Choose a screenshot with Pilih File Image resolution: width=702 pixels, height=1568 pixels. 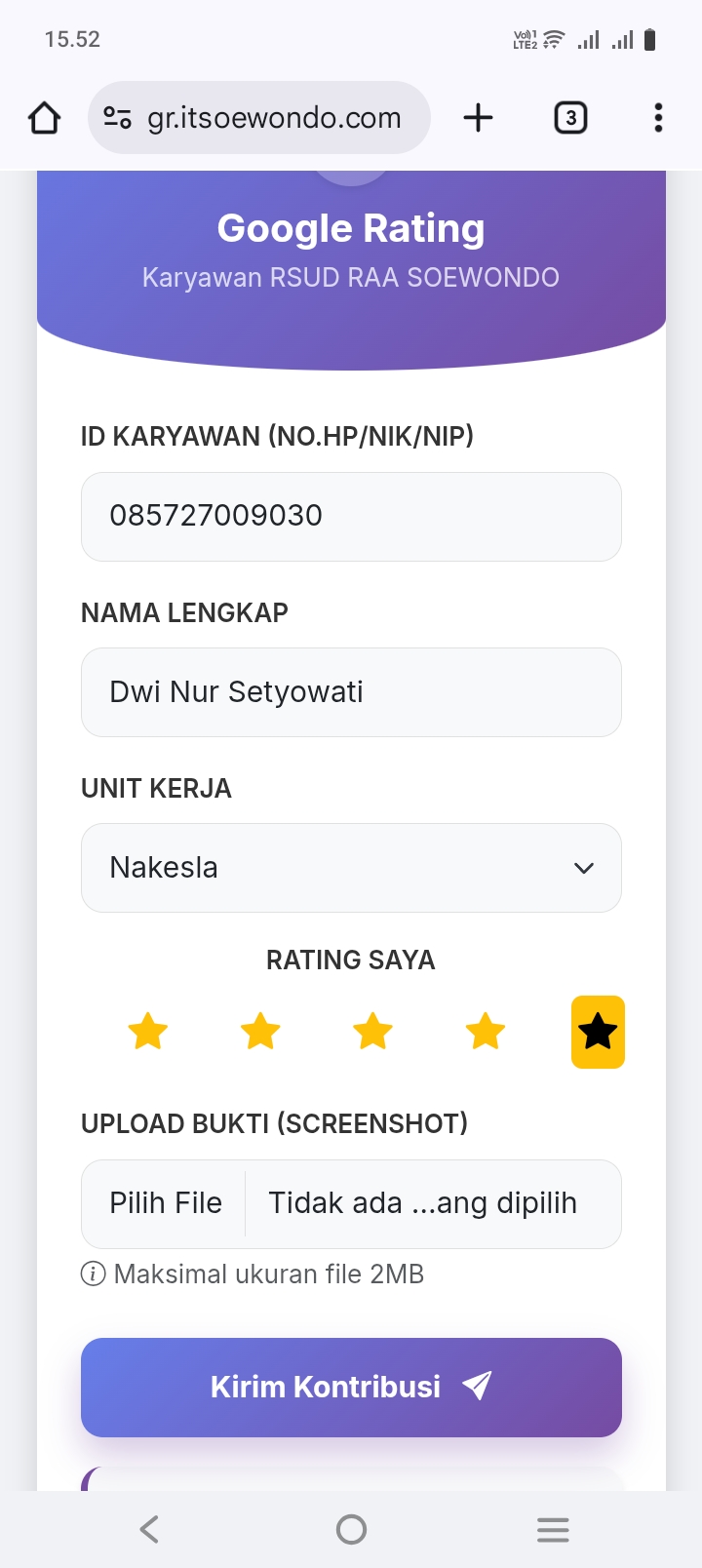166,1203
